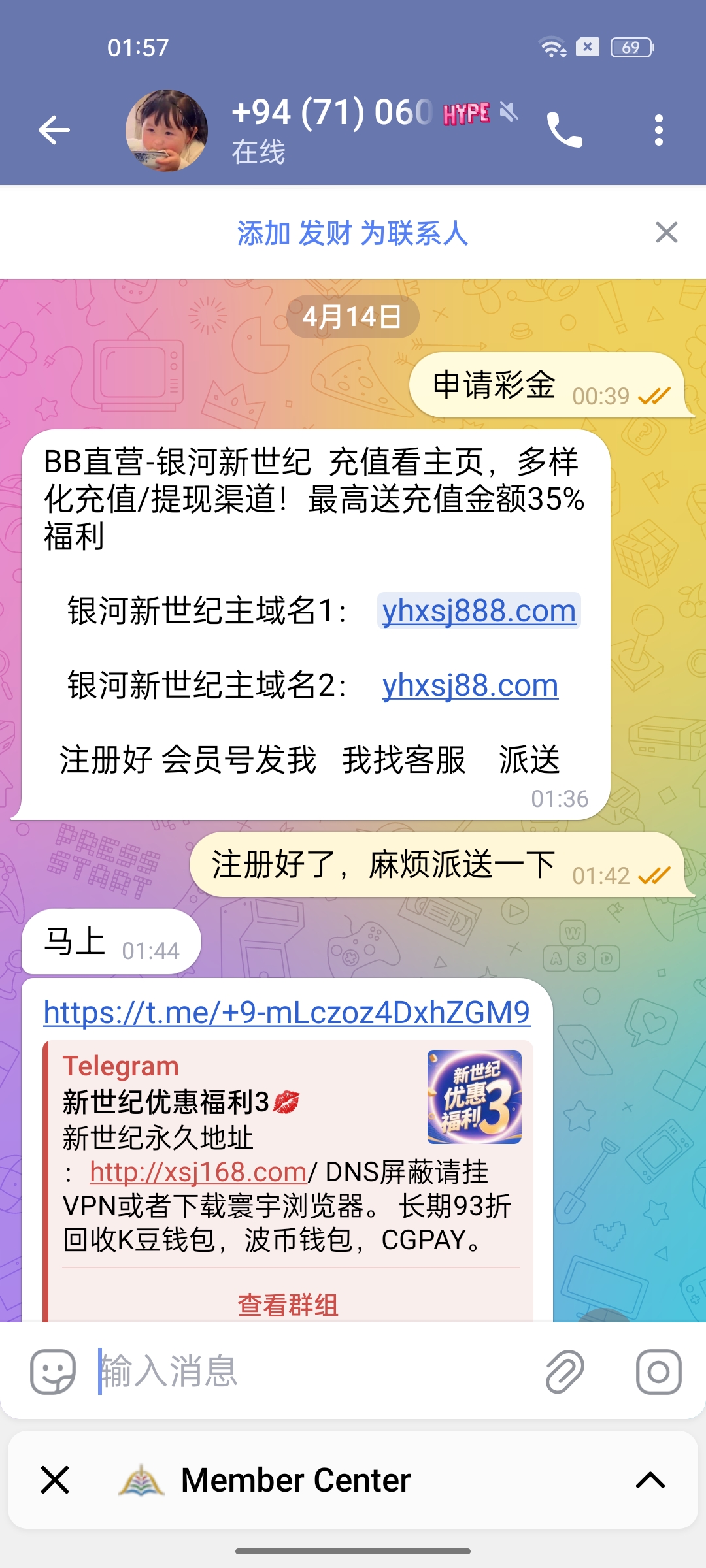Add 发财 as a contact
This screenshot has width=706, height=1568.
click(x=352, y=233)
